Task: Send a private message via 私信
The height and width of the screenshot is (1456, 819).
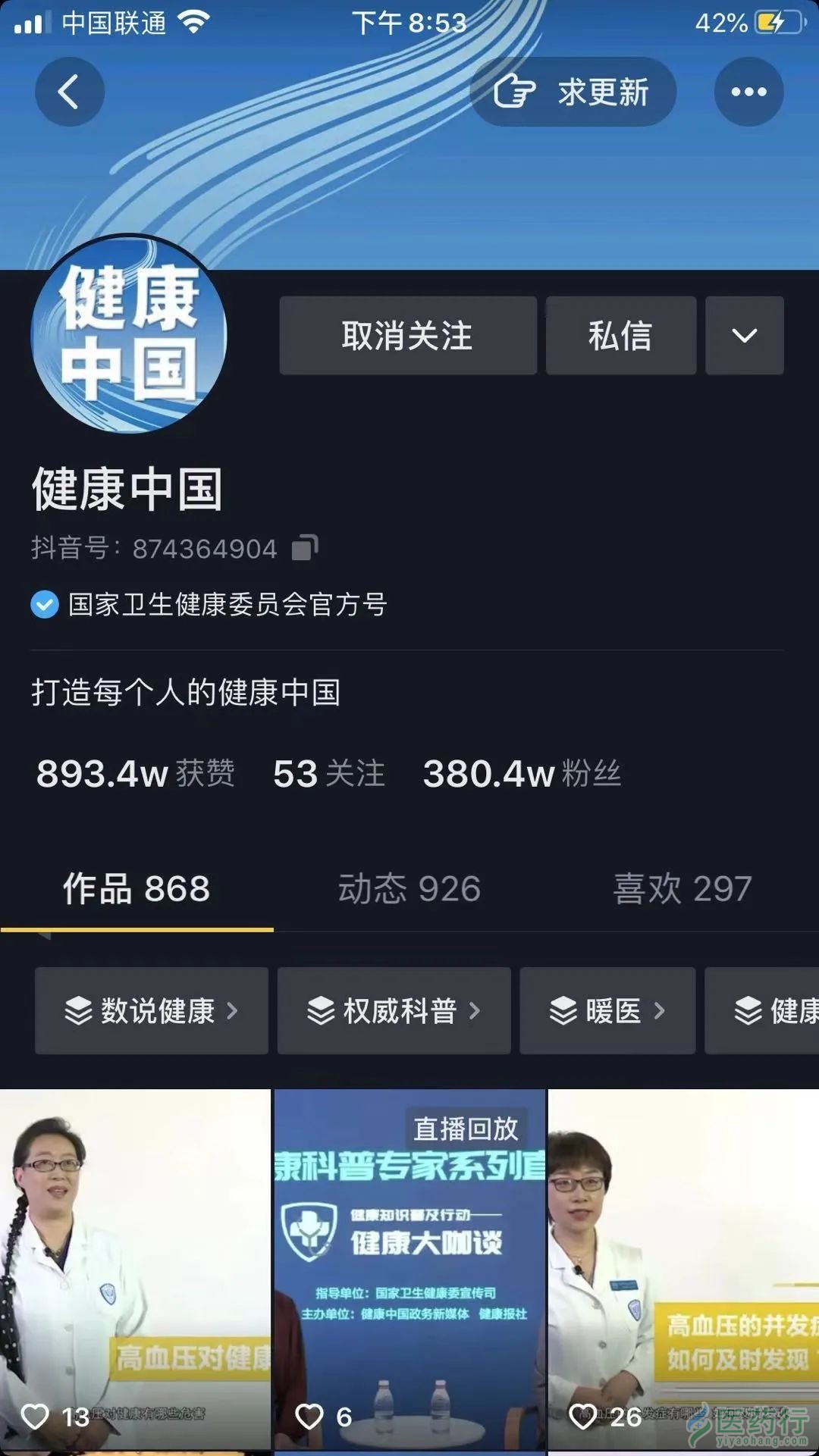Action: (620, 335)
